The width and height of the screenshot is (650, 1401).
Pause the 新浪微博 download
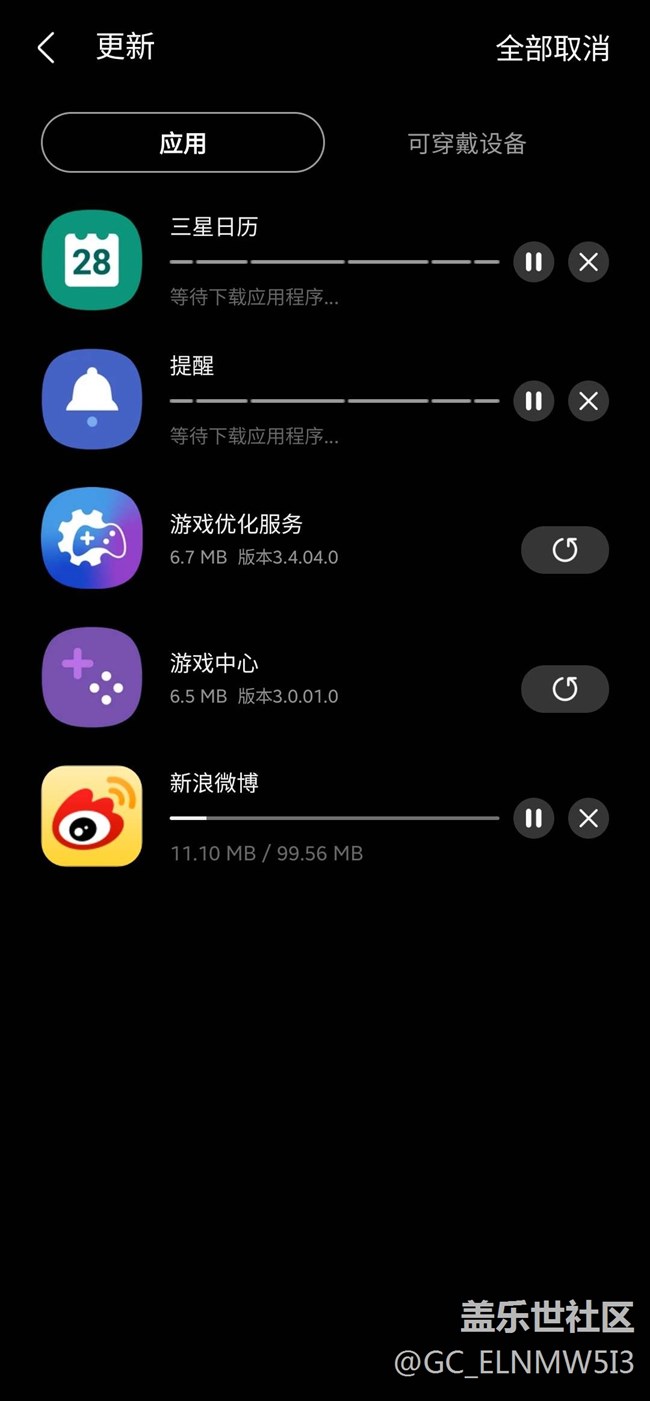533,818
